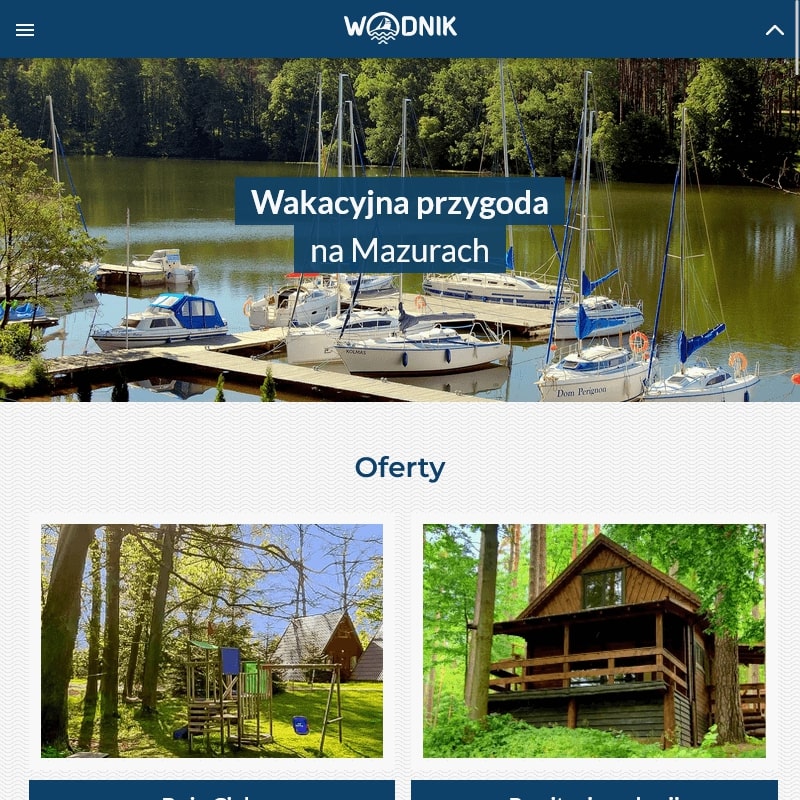Tap the upward chevron in the header
The image size is (800, 800).
coord(775,30)
